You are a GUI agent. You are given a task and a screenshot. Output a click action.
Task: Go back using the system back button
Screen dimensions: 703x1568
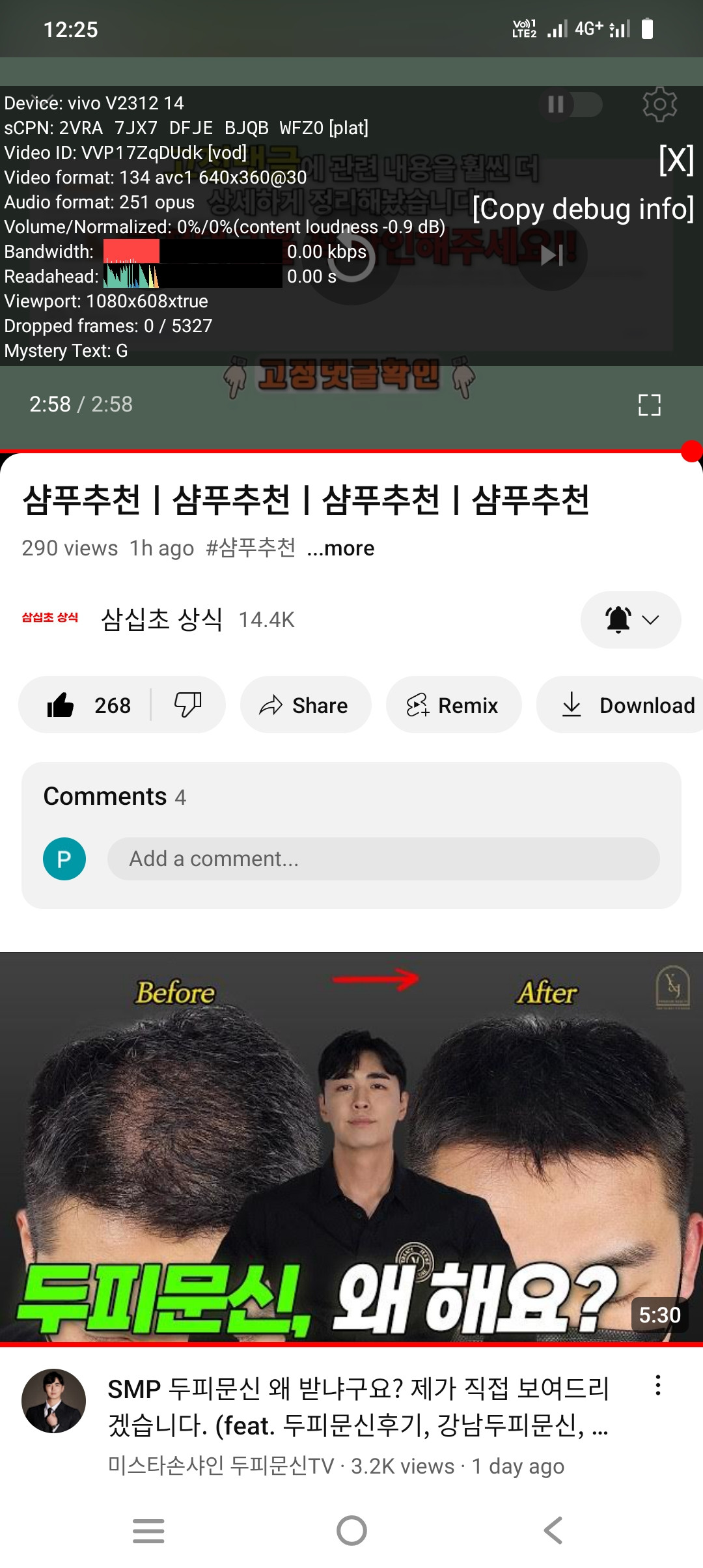click(x=553, y=1530)
